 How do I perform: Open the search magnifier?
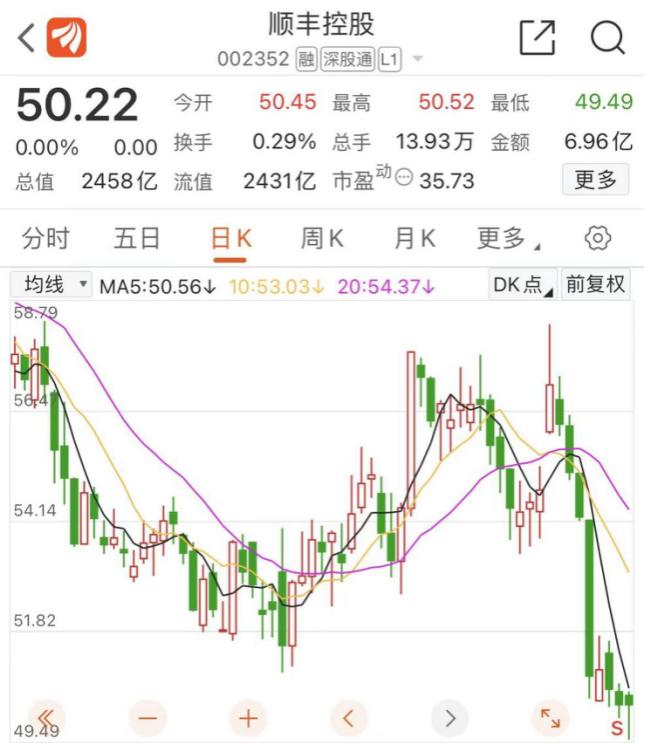coord(608,37)
